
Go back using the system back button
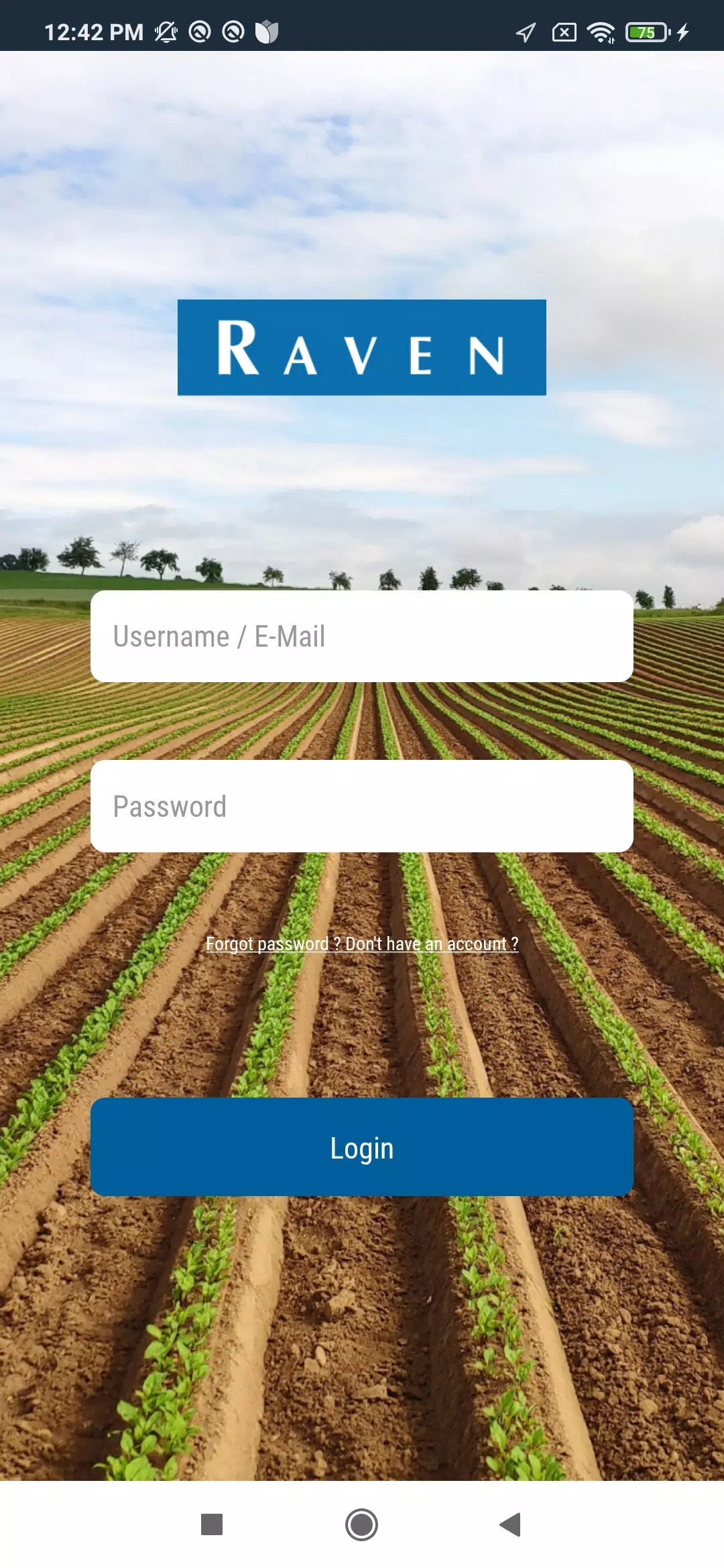pos(511,1524)
